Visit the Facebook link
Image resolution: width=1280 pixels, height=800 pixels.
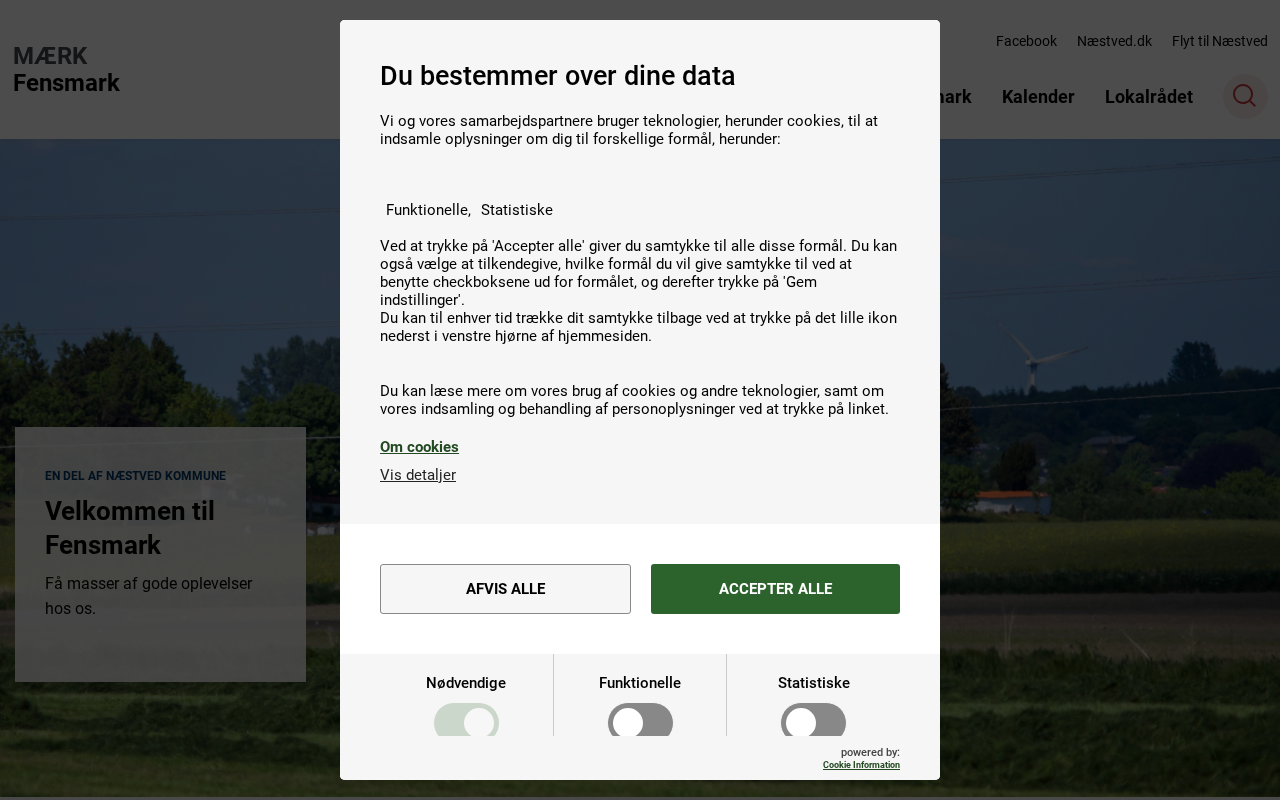coord(1026,41)
